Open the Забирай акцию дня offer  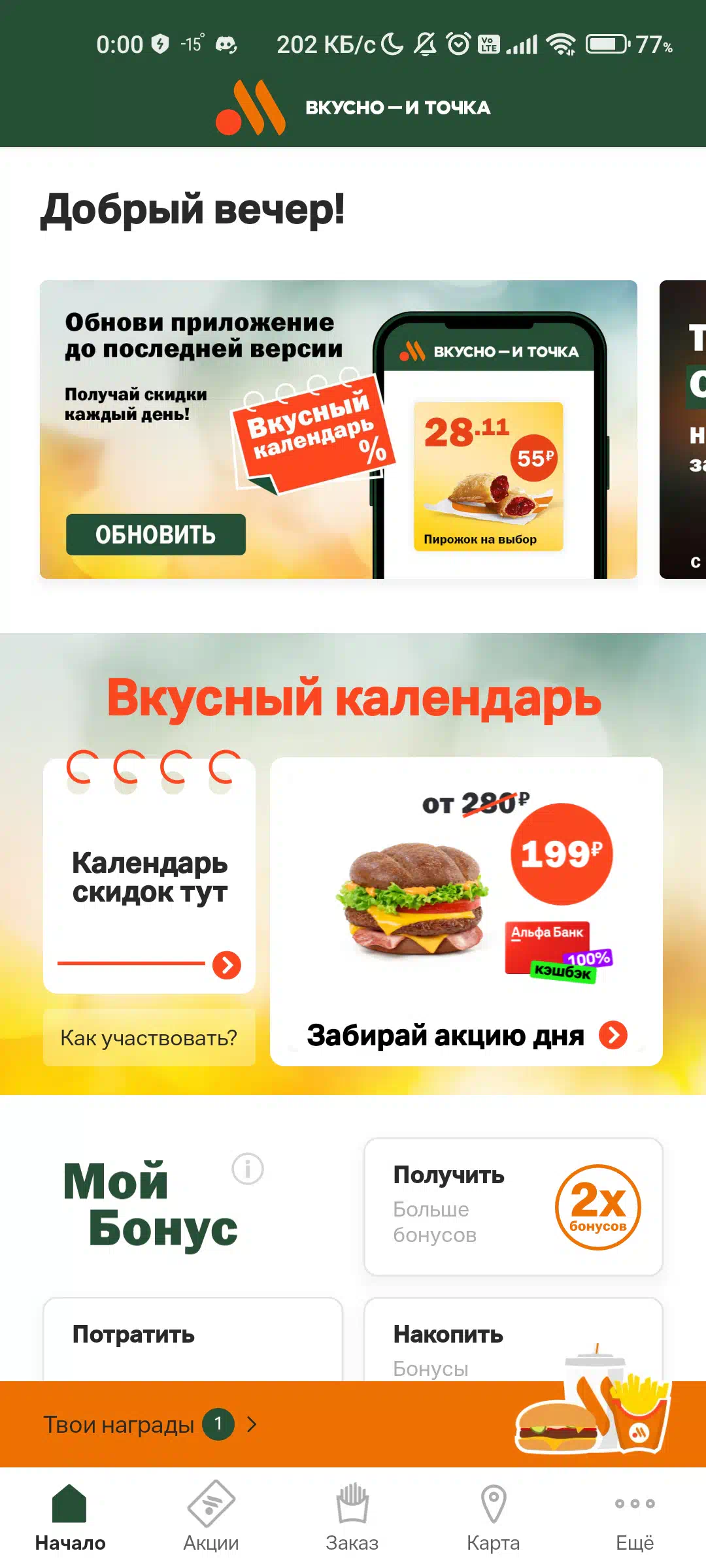point(466,911)
